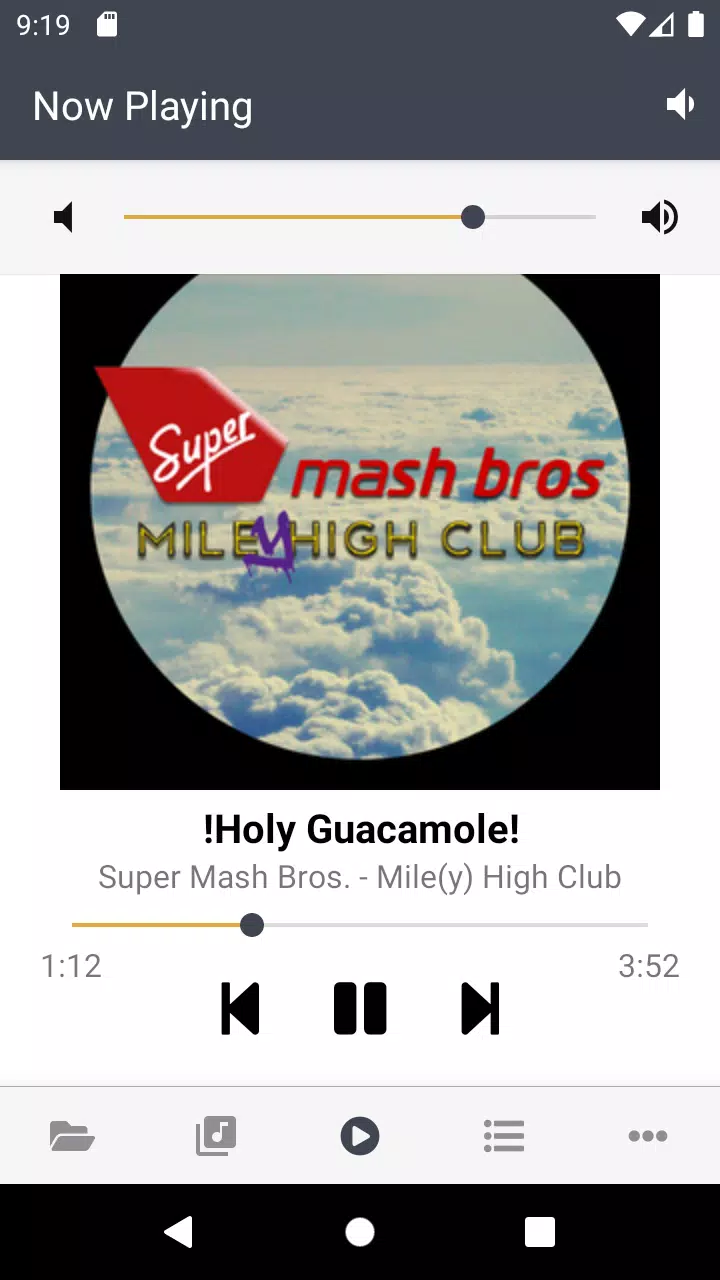
Task: Tap the loud-volume speaker icon beside the slider
Action: click(660, 217)
